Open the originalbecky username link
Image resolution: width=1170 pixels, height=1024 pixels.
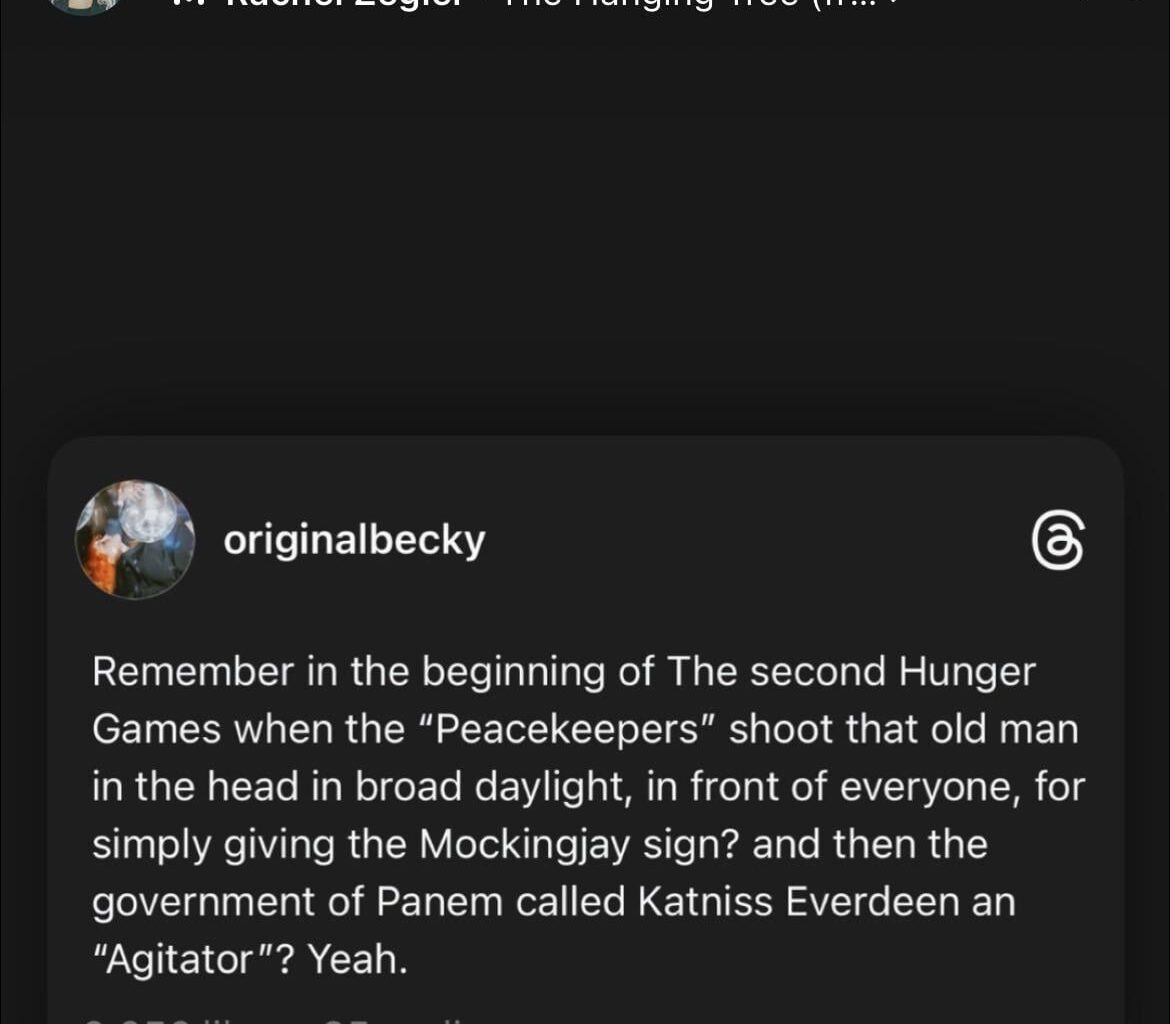pyautogui.click(x=354, y=540)
